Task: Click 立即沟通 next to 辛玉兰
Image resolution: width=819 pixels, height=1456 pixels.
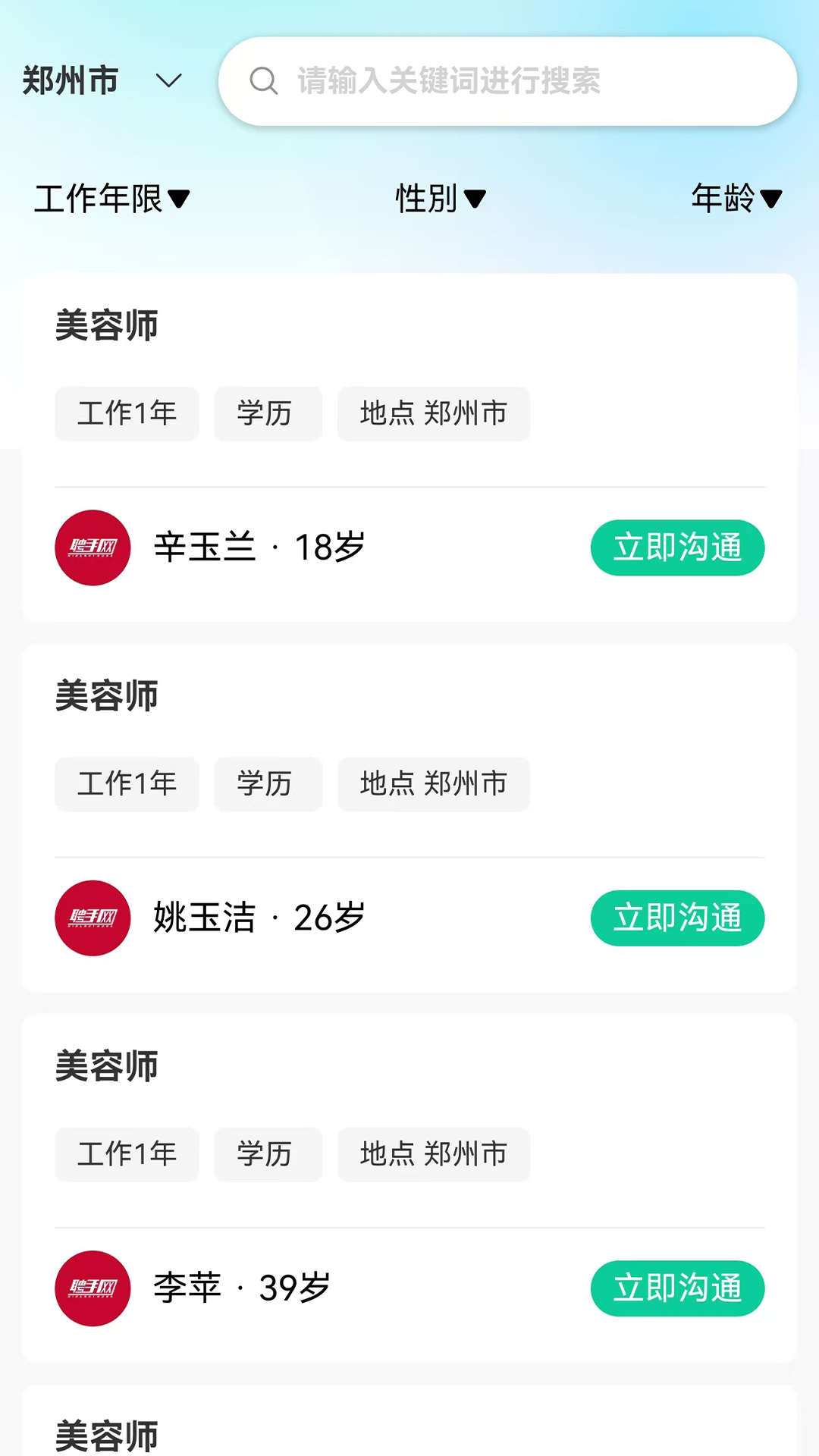Action: coord(677,548)
